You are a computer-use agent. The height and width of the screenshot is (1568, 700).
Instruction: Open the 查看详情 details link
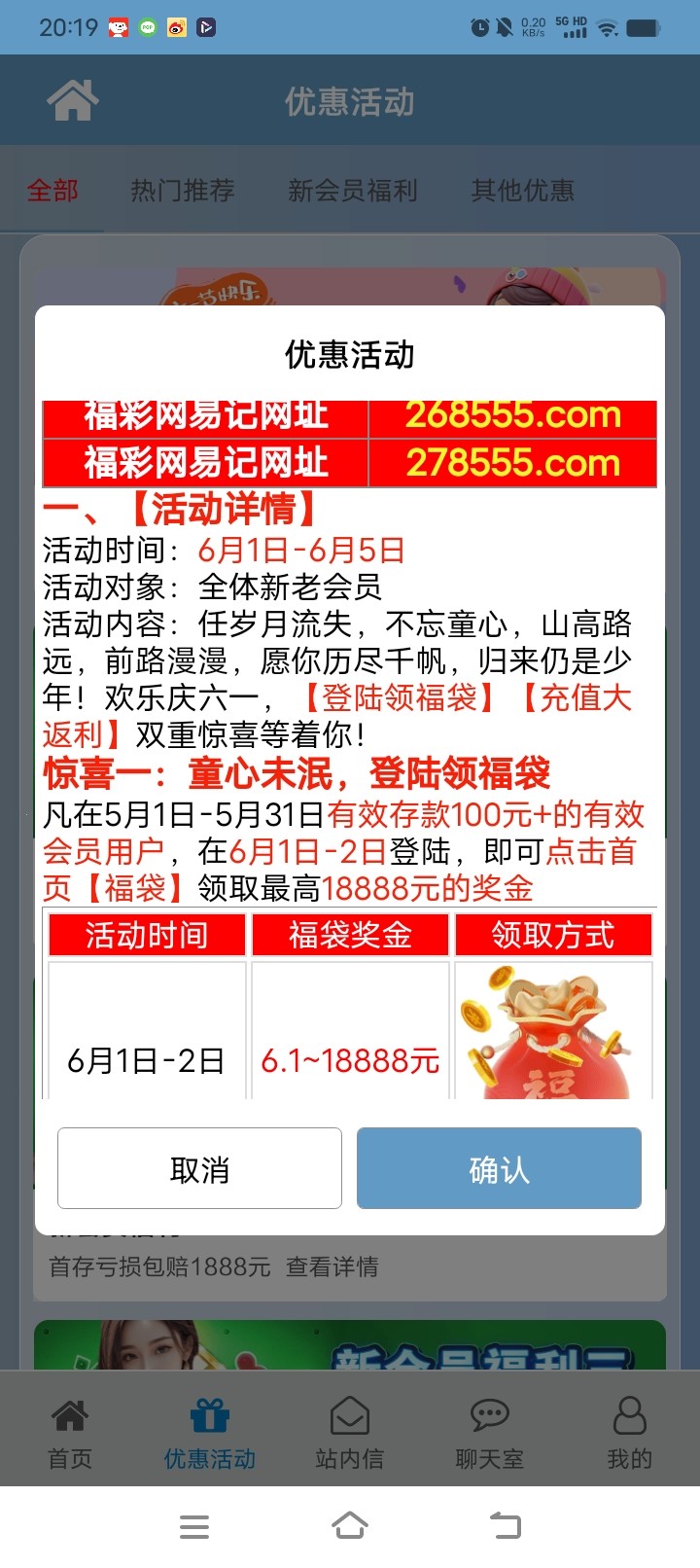point(332,1266)
